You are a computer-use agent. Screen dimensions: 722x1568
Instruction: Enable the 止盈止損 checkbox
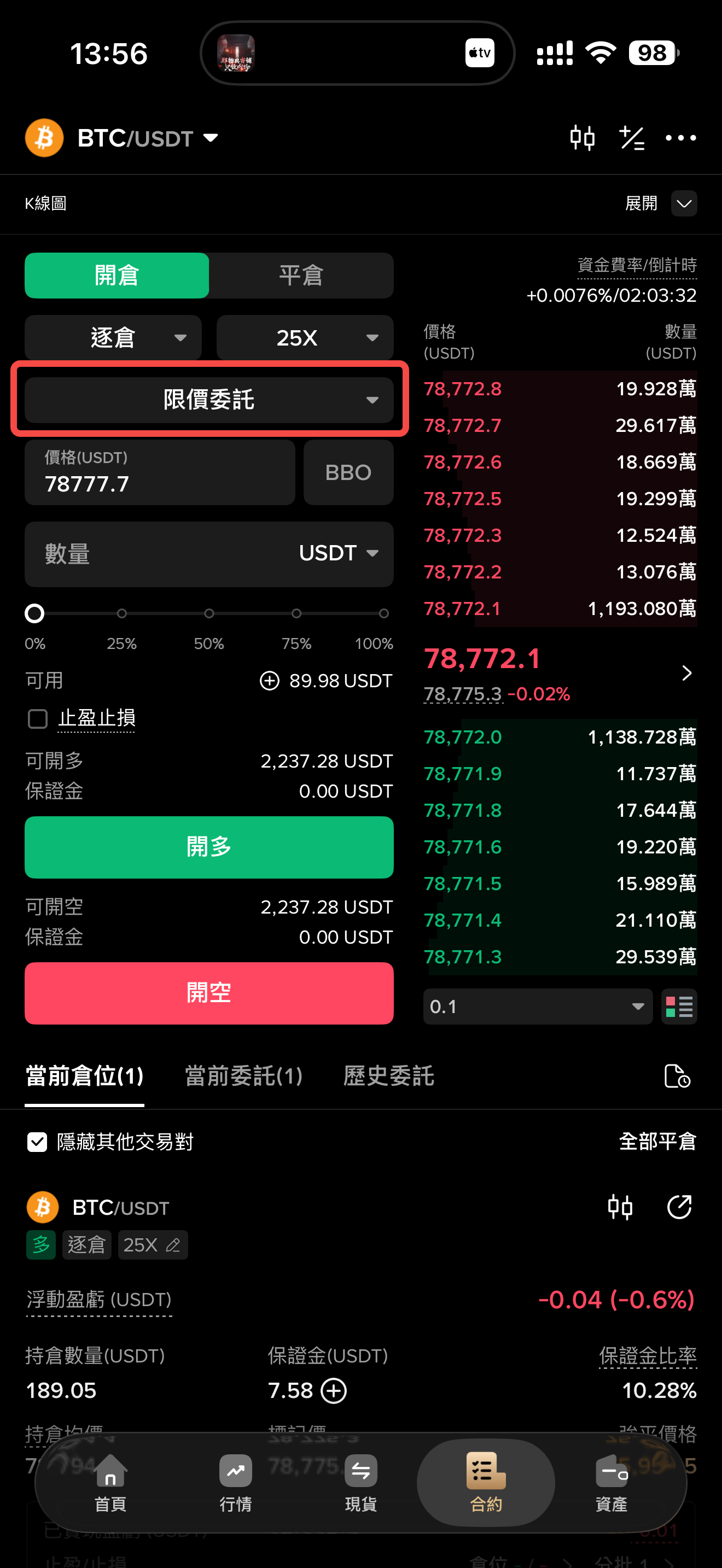(x=38, y=719)
